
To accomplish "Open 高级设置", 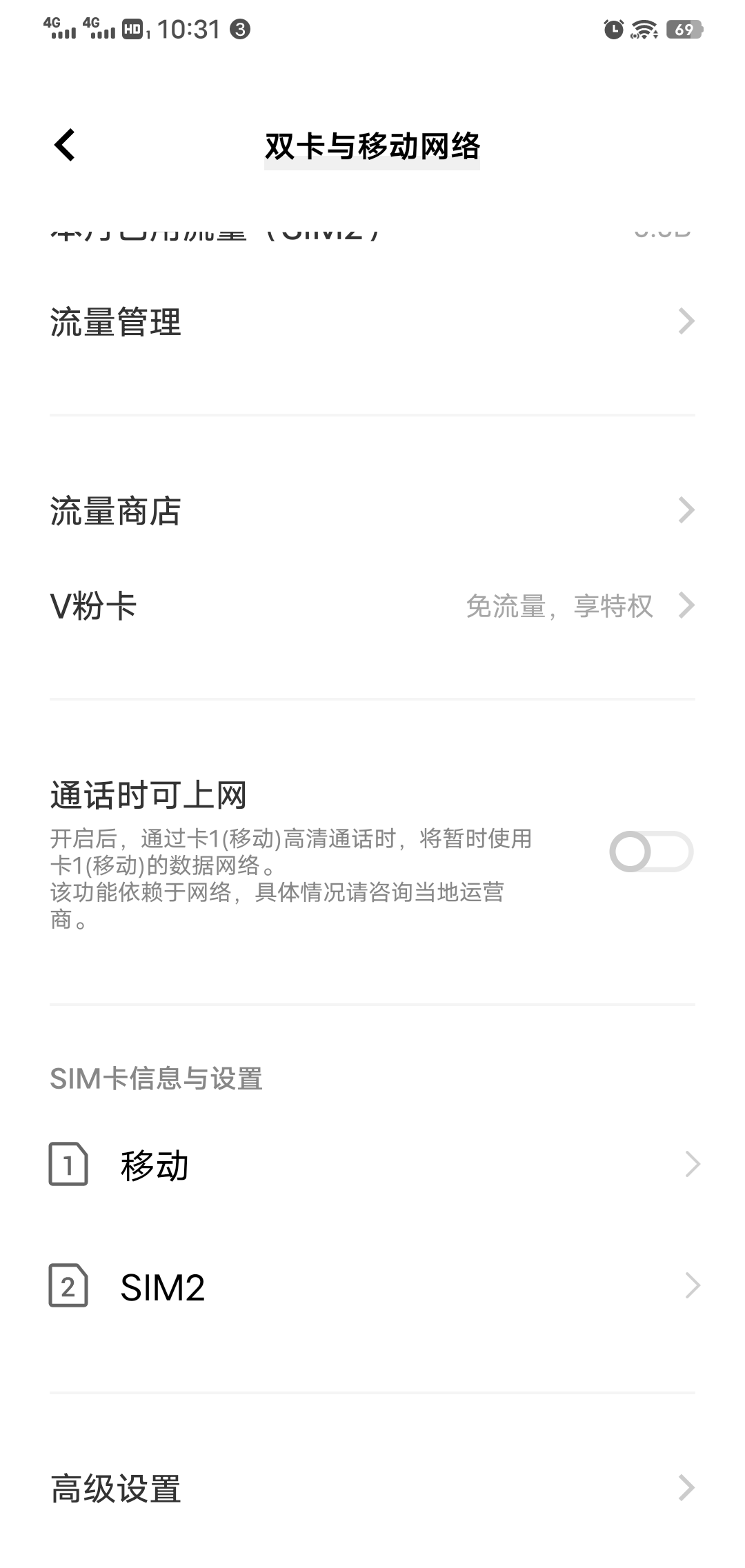I will click(372, 1489).
